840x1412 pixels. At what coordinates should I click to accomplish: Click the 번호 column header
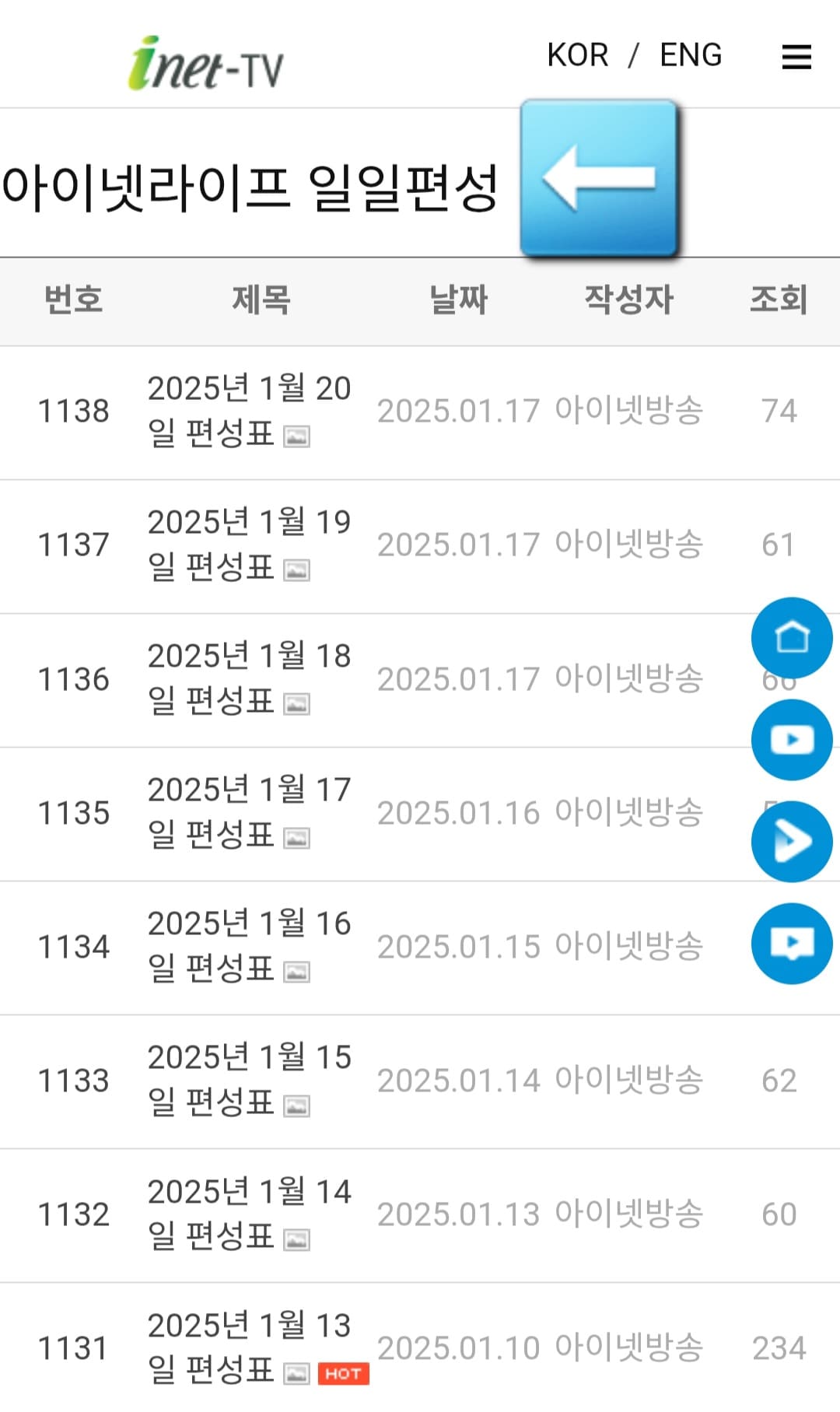[x=72, y=301]
